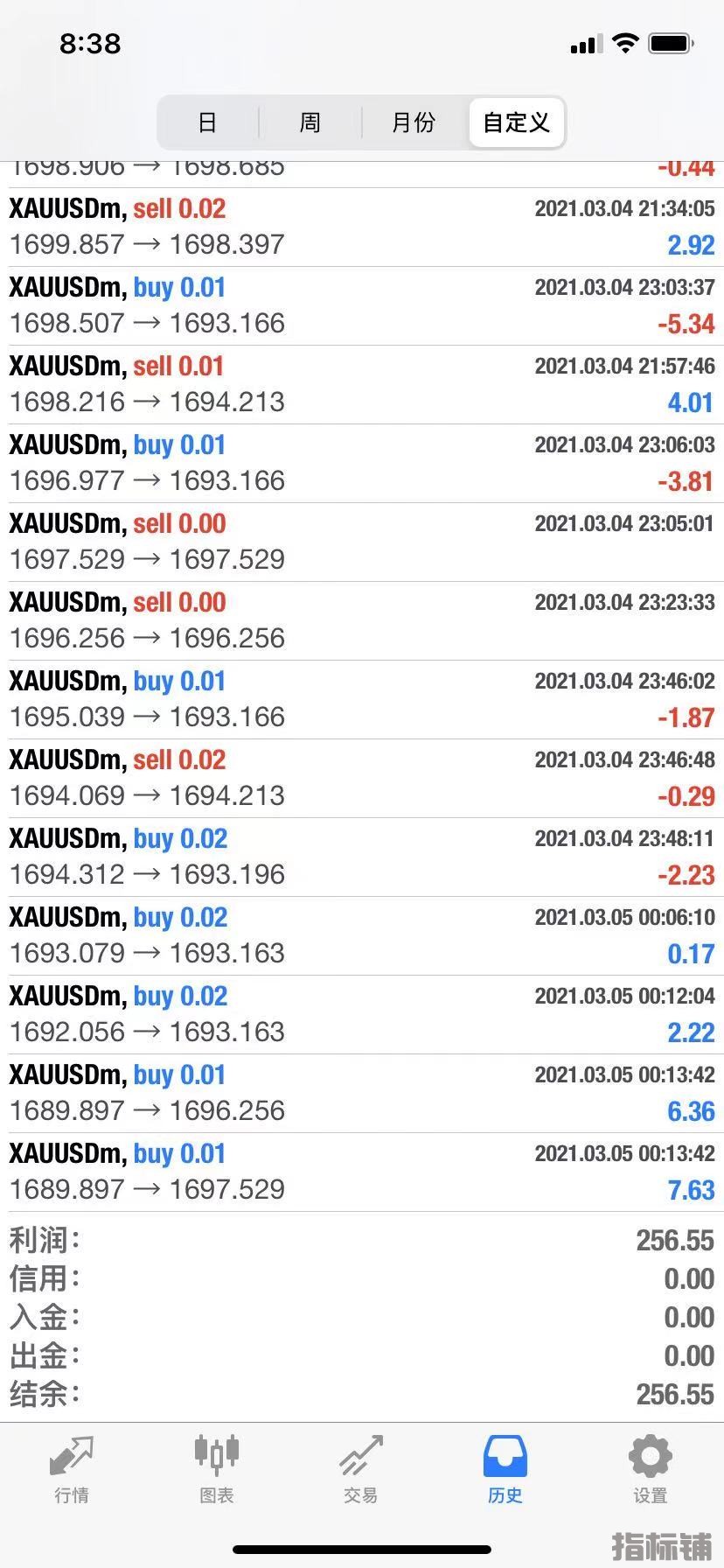Open the buy 0.01 trade closed at 1697.529
This screenshot has width=724, height=1568.
(x=362, y=1172)
